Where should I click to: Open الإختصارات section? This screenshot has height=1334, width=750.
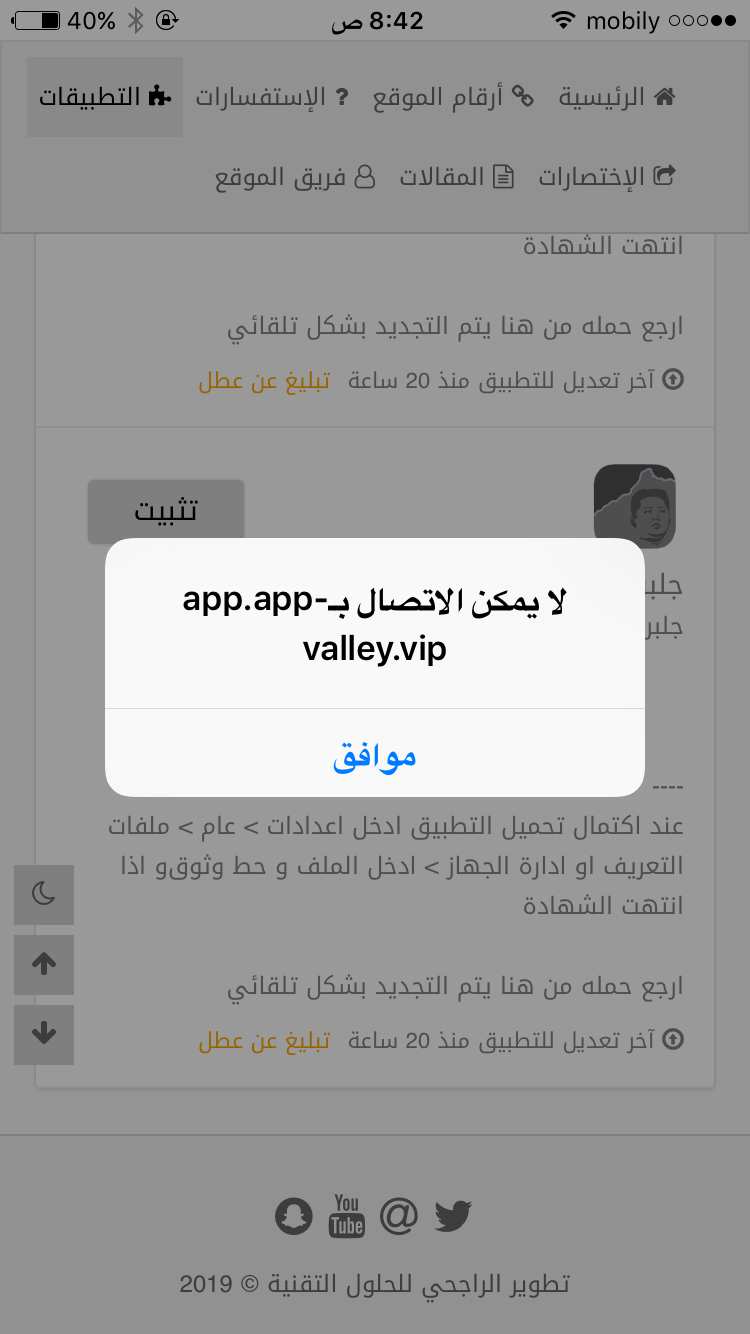click(x=607, y=177)
